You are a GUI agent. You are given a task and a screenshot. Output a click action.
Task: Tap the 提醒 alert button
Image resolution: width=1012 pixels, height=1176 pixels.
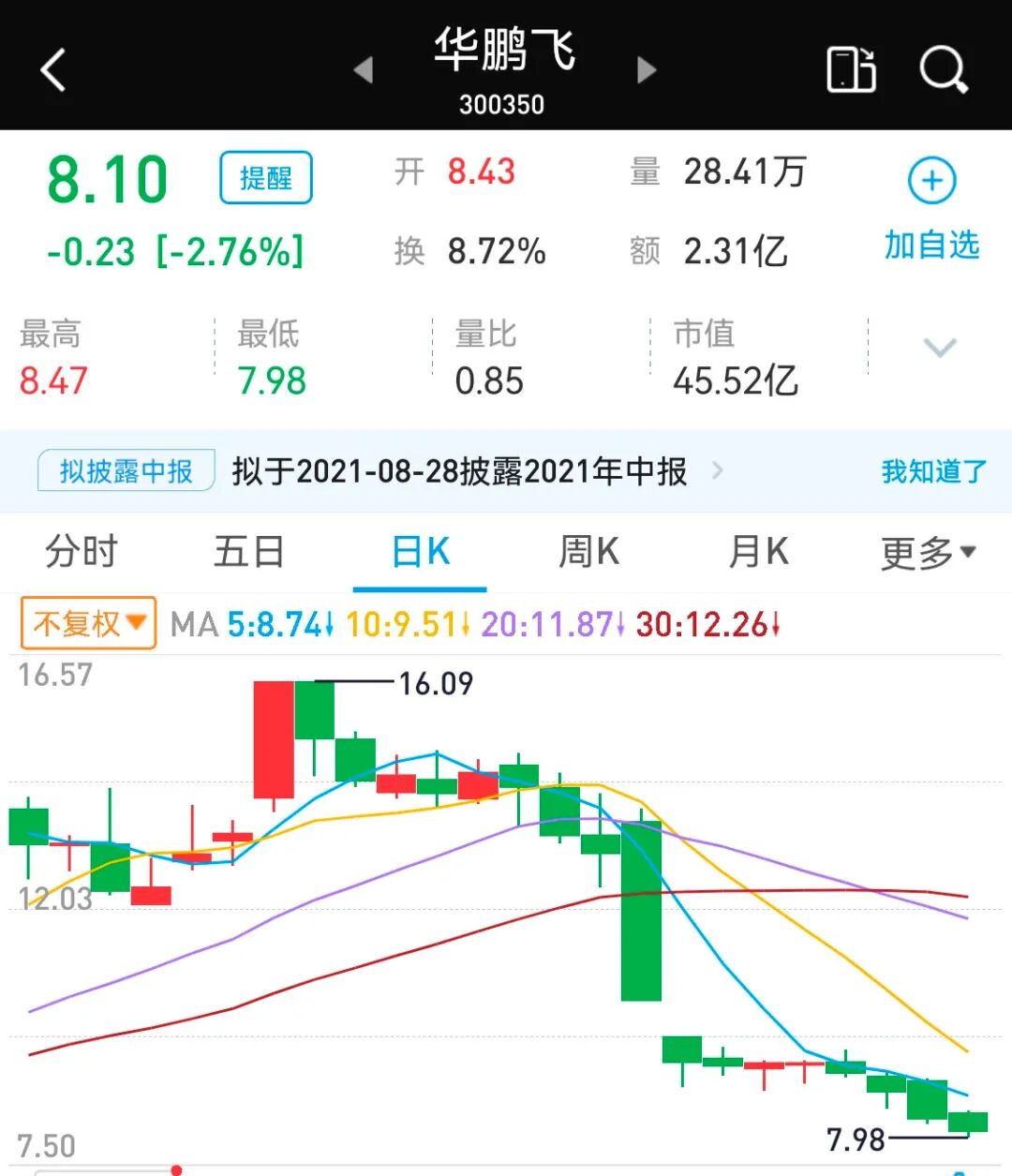pyautogui.click(x=266, y=178)
